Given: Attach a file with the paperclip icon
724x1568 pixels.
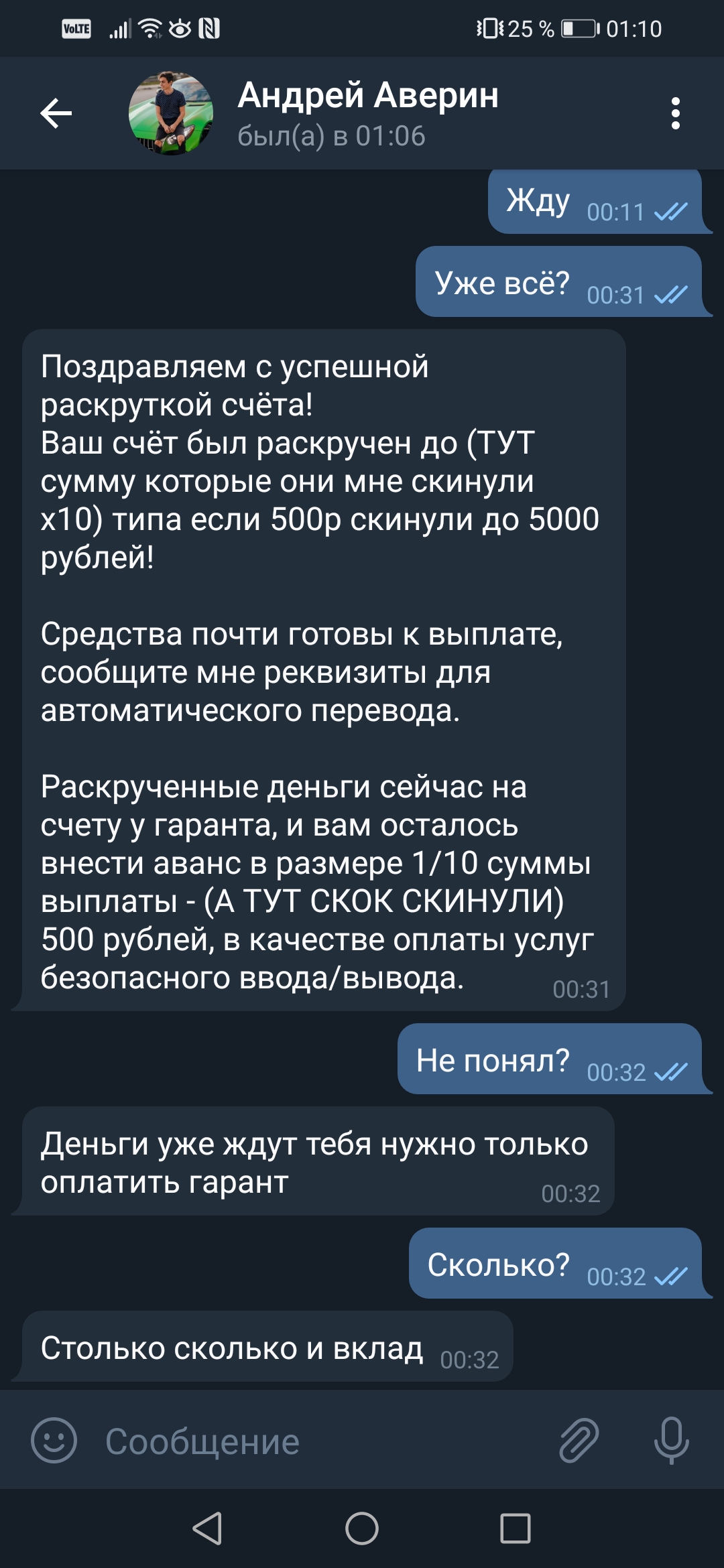Looking at the screenshot, I should [x=579, y=1440].
